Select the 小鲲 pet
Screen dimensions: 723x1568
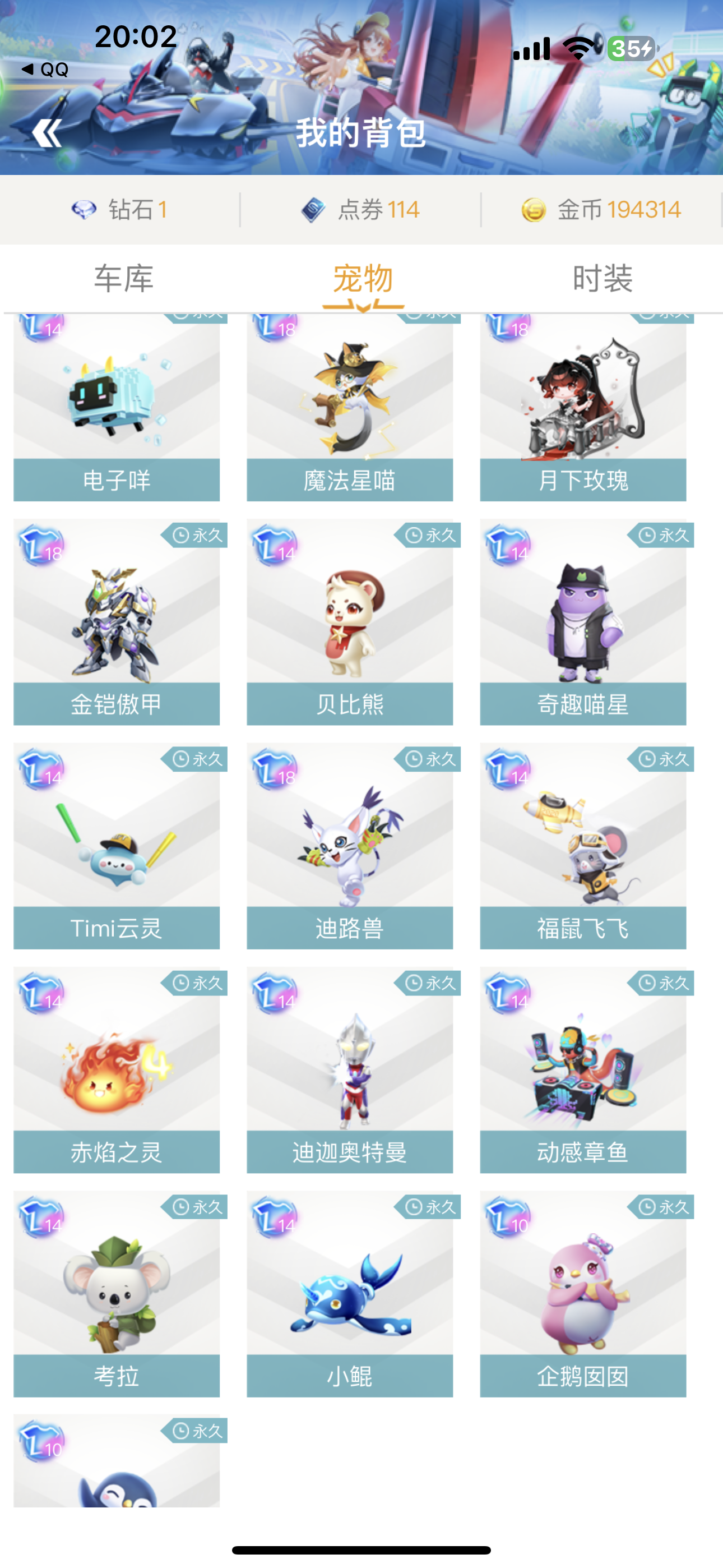click(349, 1293)
